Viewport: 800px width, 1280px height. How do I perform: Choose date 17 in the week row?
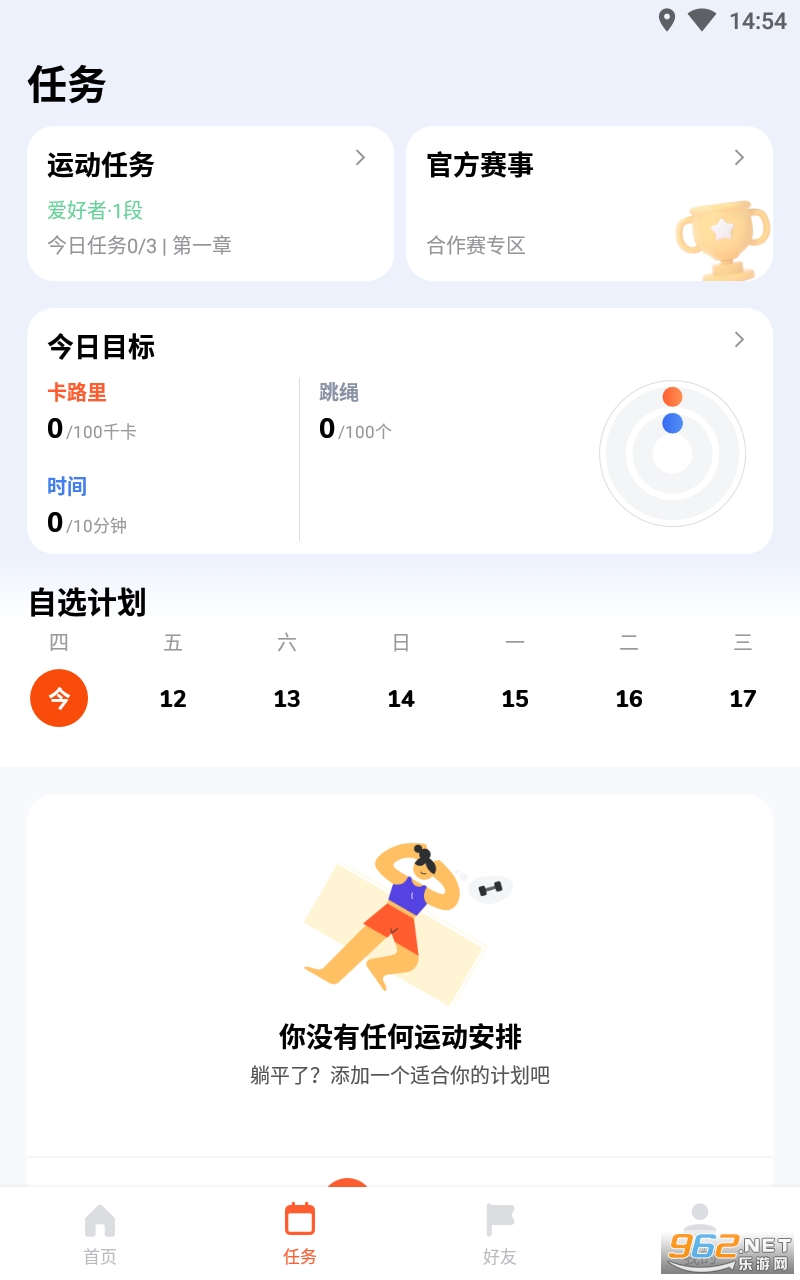tap(743, 699)
